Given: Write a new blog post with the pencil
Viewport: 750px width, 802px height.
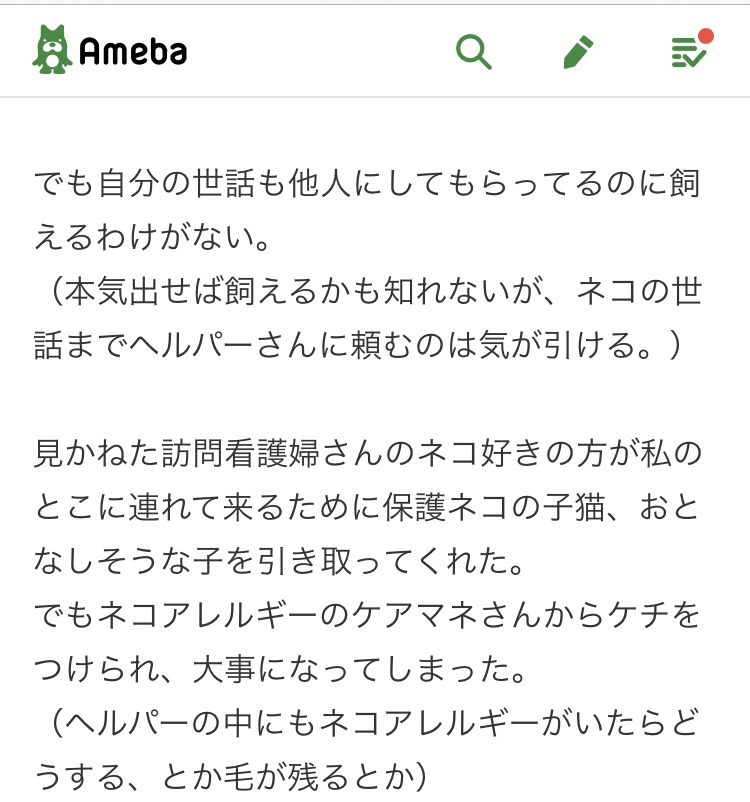Looking at the screenshot, I should point(579,51).
